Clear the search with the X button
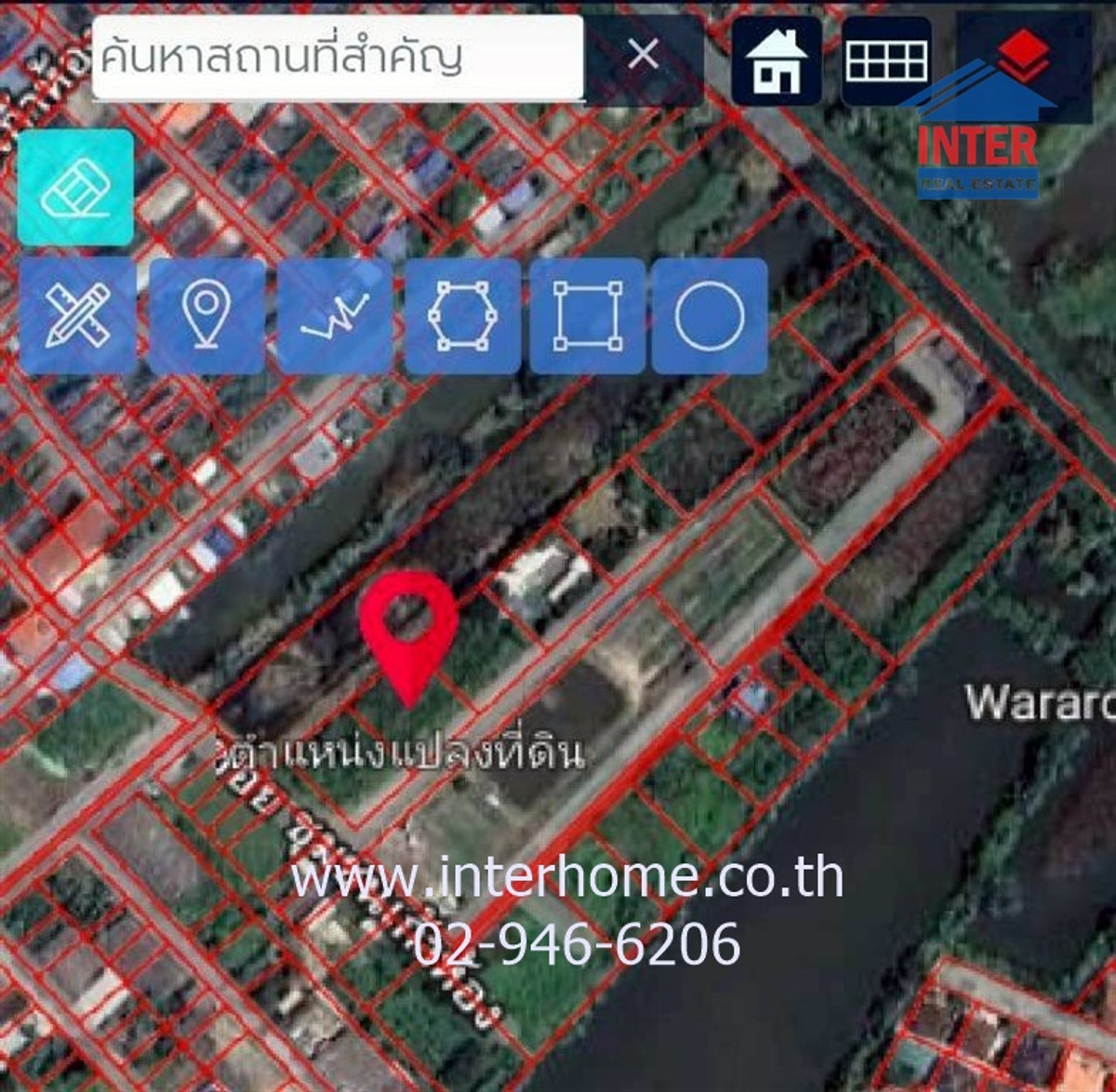Screen dimensions: 1116x1092 (x=644, y=56)
